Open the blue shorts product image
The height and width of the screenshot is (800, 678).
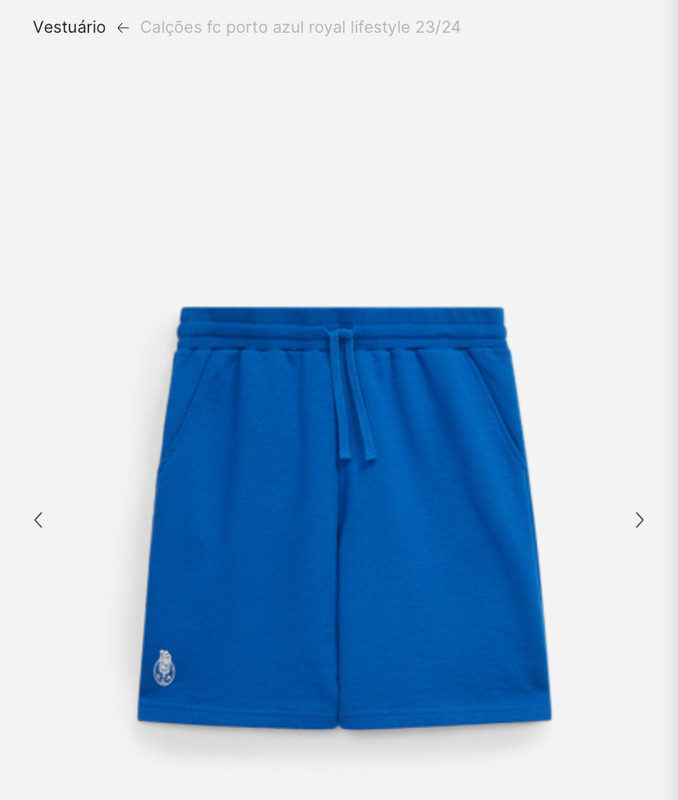pos(343,515)
